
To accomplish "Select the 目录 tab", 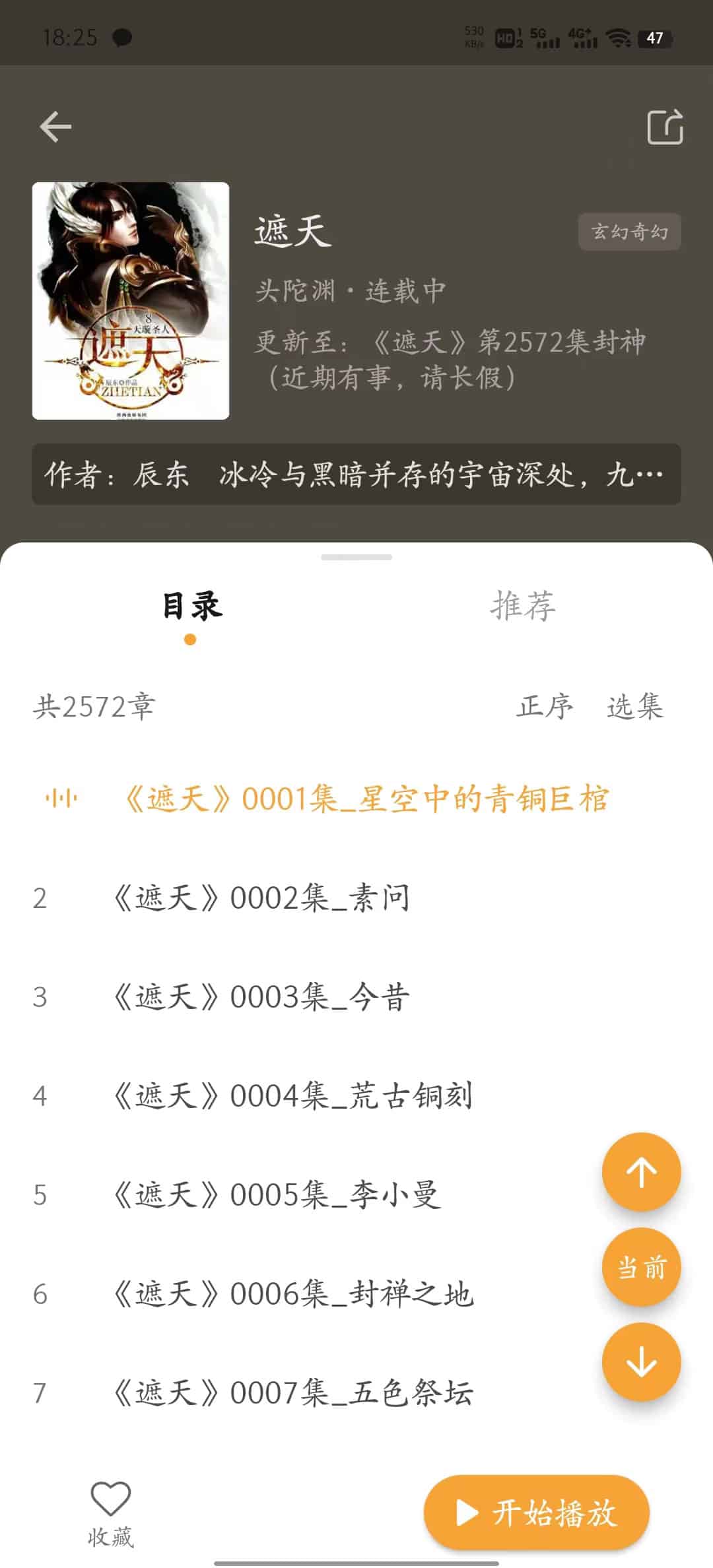I will [191, 606].
